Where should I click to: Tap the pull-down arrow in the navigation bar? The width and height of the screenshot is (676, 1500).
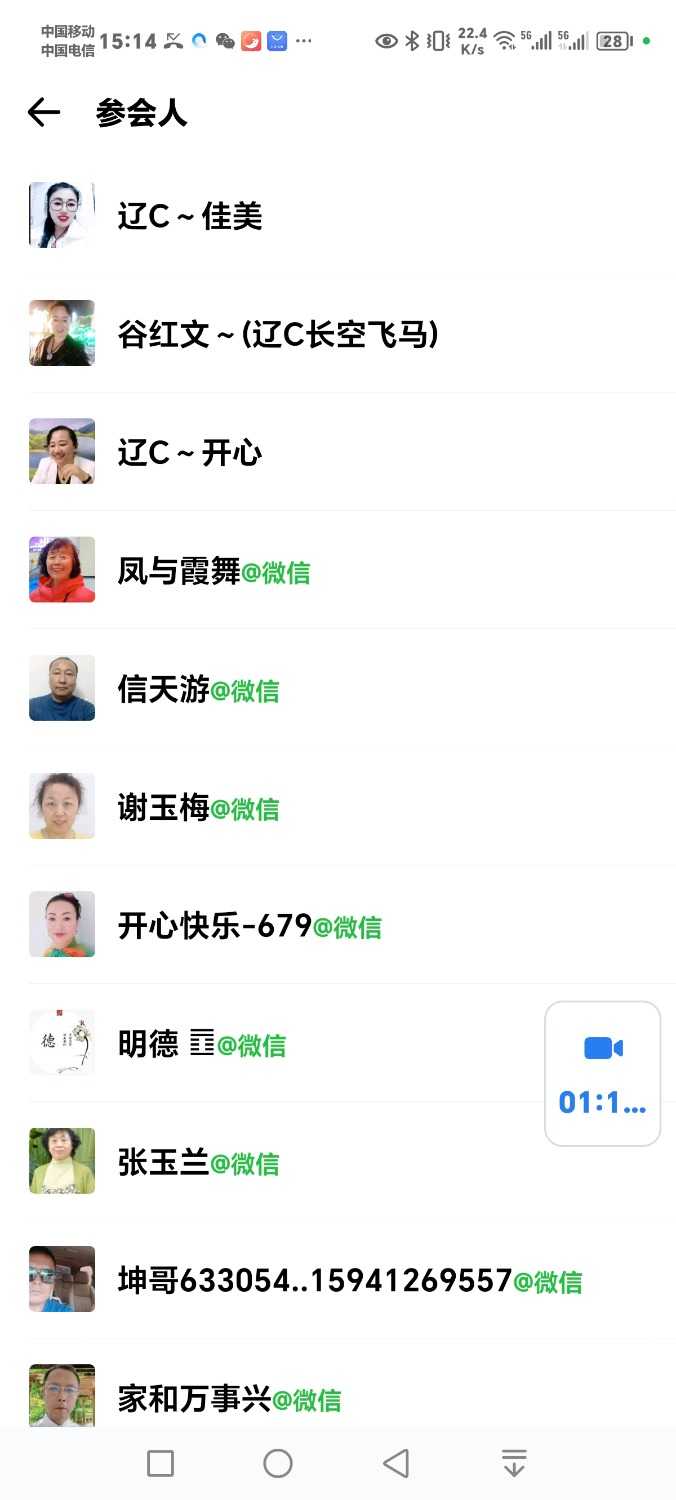[x=514, y=1464]
